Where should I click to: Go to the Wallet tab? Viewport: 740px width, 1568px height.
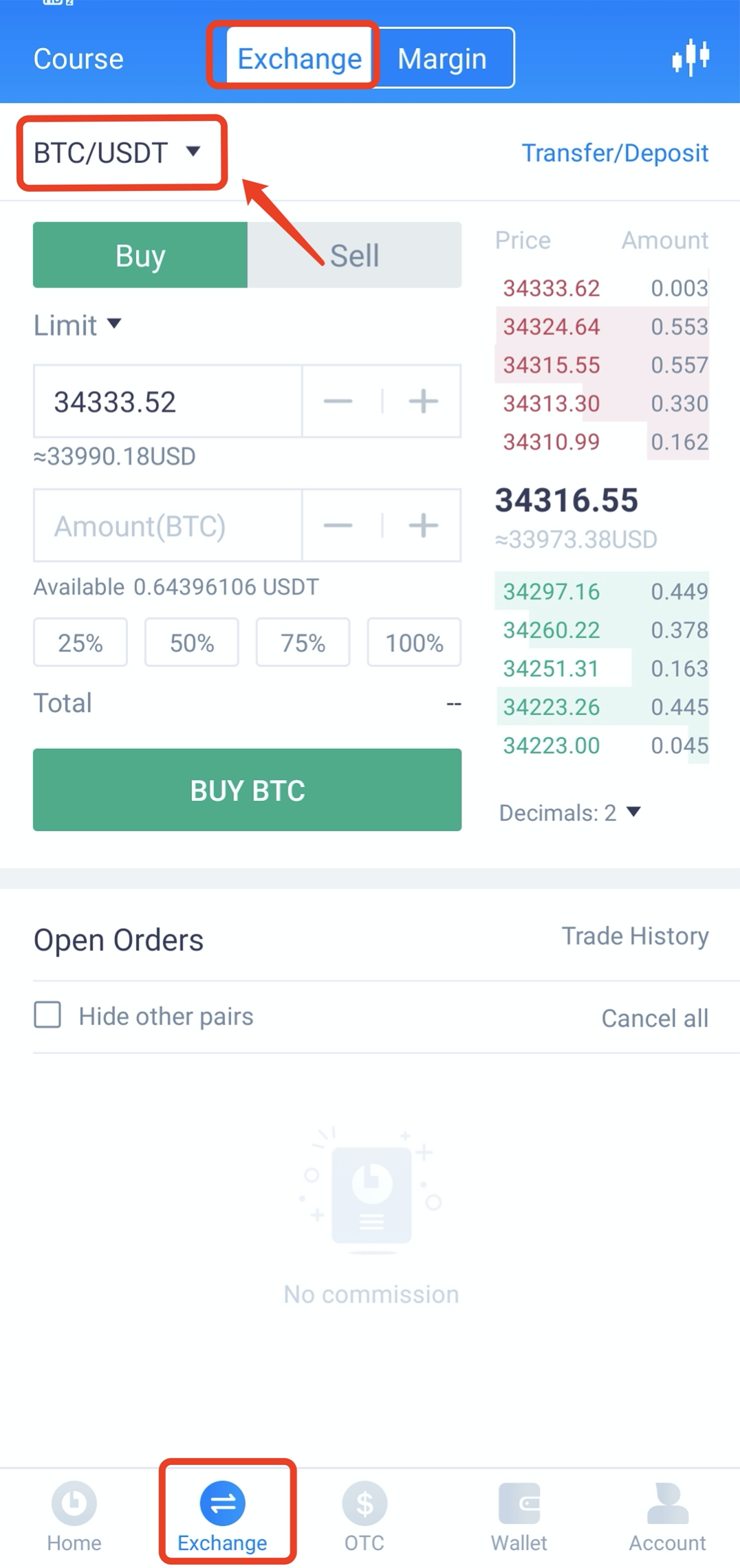coord(519,1517)
